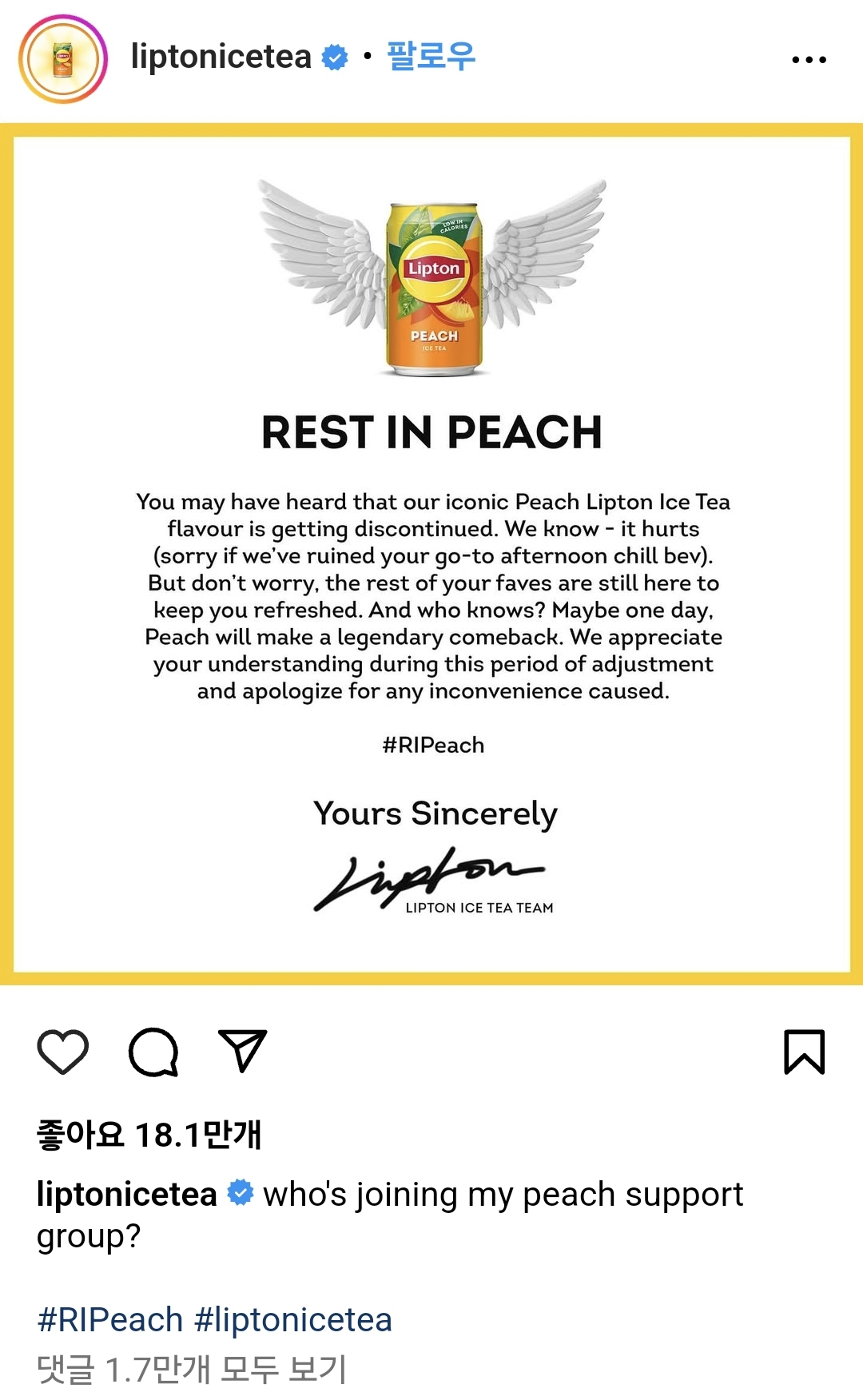Share the post via paper plane icon

click(x=242, y=1051)
